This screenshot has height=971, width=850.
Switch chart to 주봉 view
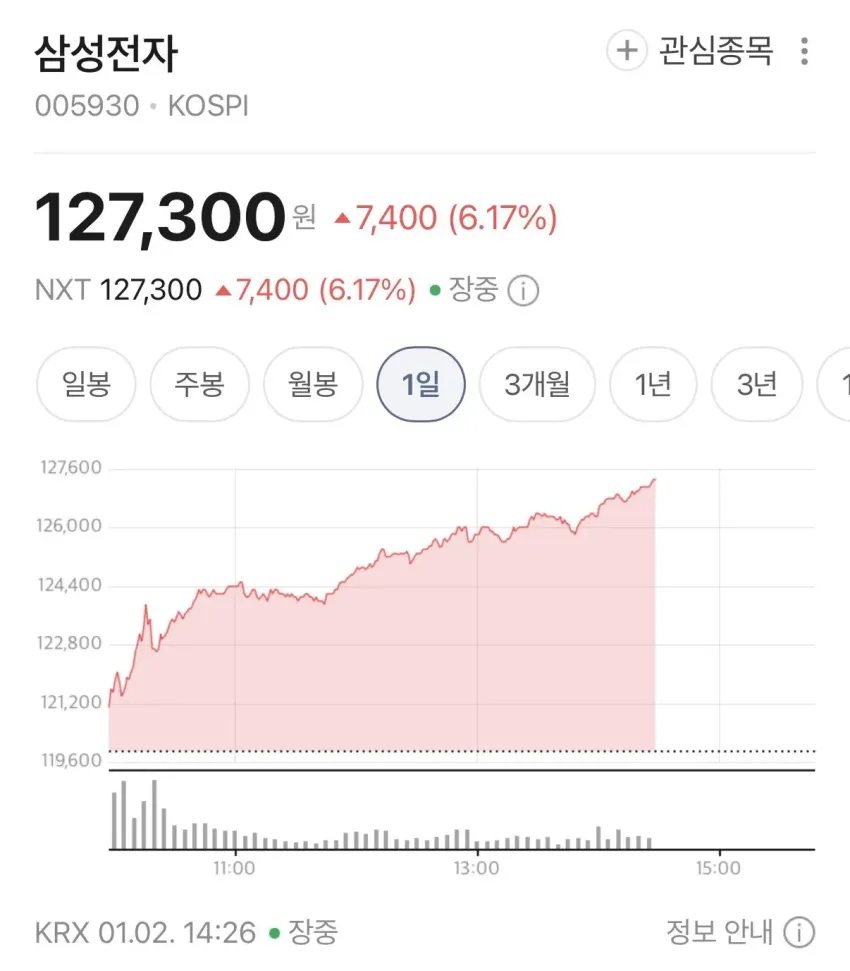[x=199, y=384]
